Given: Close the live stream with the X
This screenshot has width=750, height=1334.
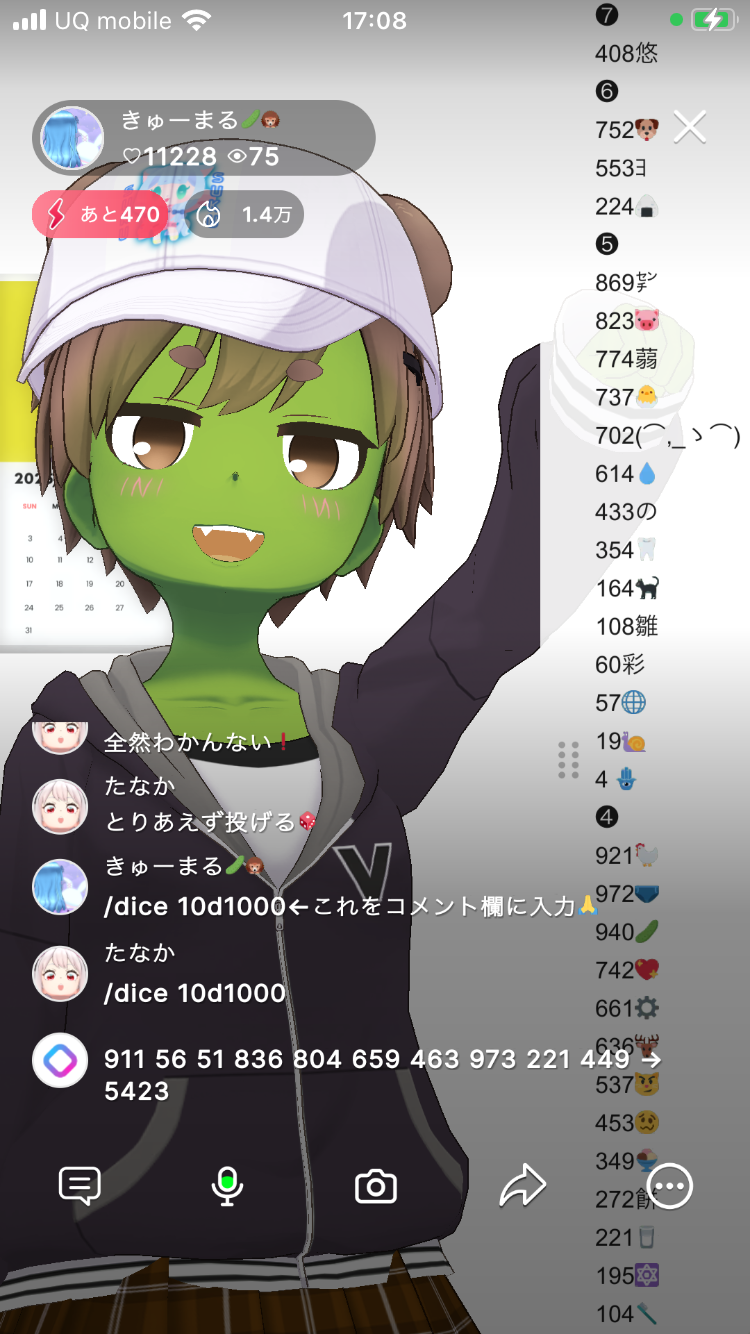Looking at the screenshot, I should pyautogui.click(x=690, y=127).
